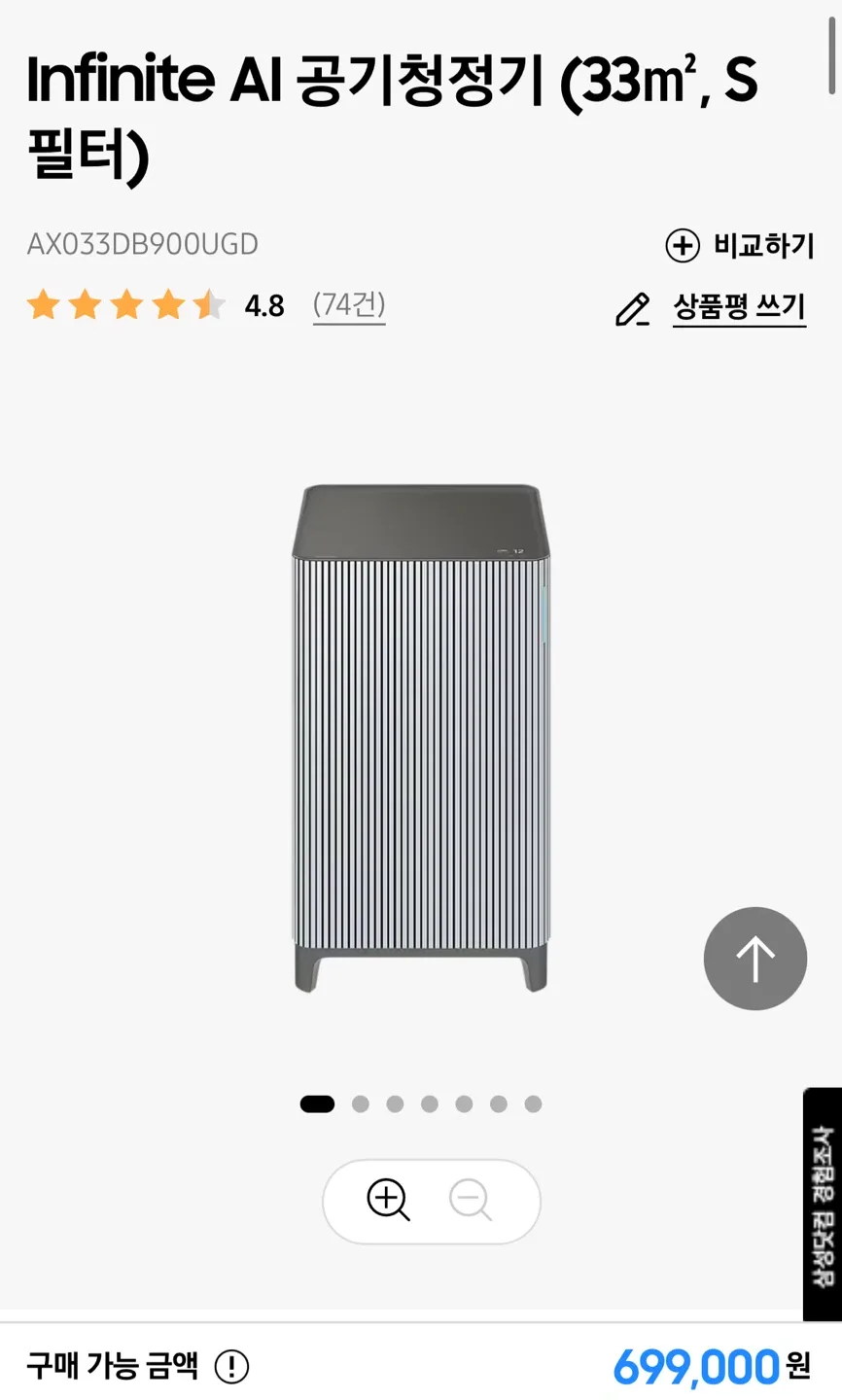Select the last carousel indicator dot
The height and width of the screenshot is (1400, 842).
pos(531,1104)
